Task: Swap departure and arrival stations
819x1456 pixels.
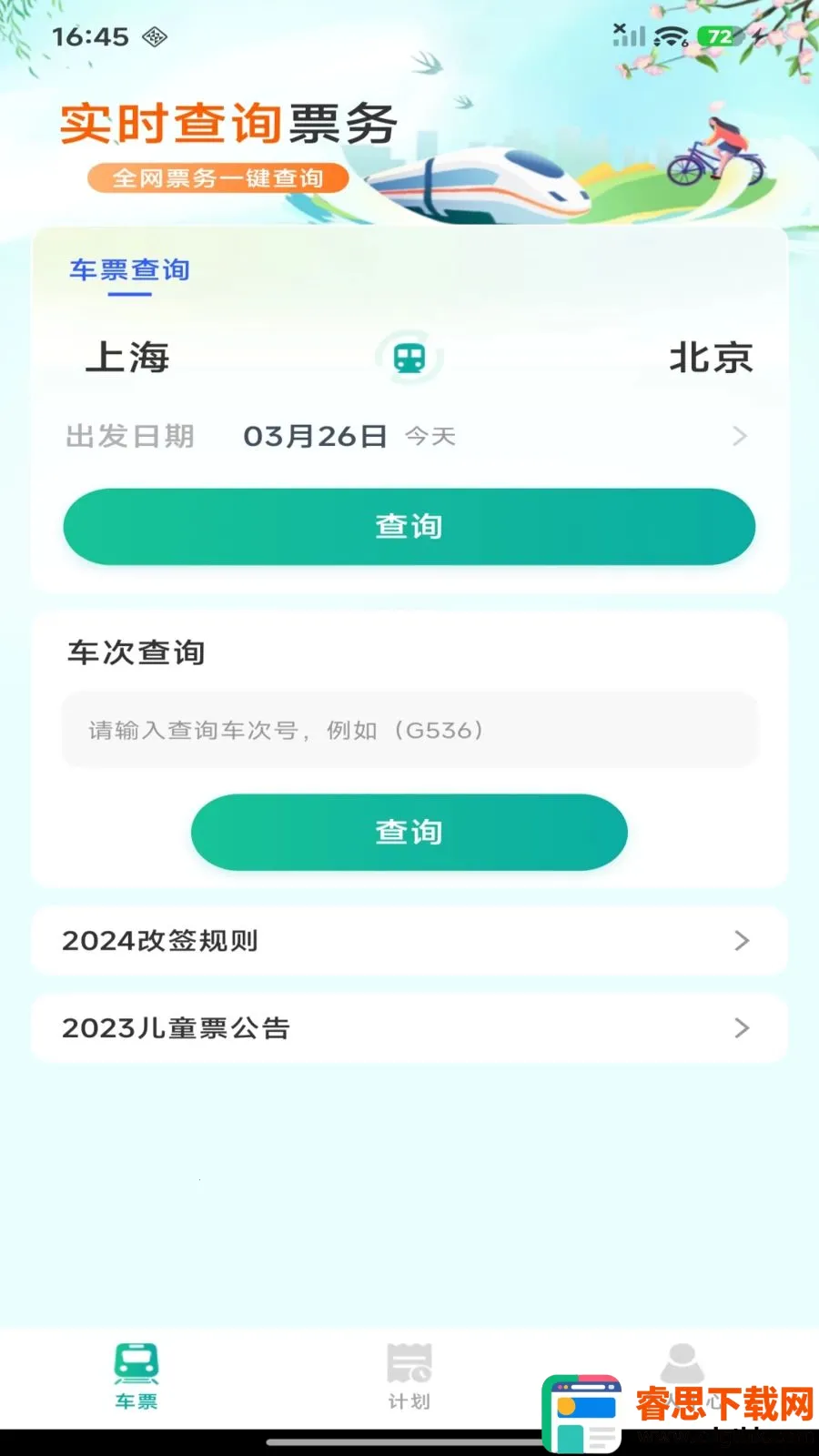Action: tap(409, 358)
